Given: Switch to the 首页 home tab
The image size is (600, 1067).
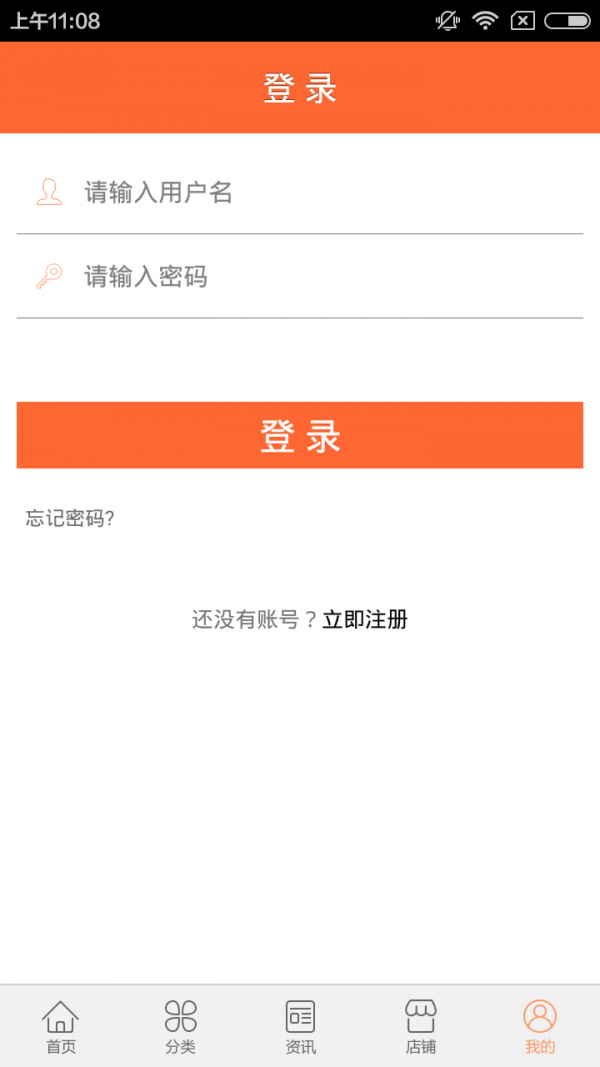Looking at the screenshot, I should [x=60, y=1027].
